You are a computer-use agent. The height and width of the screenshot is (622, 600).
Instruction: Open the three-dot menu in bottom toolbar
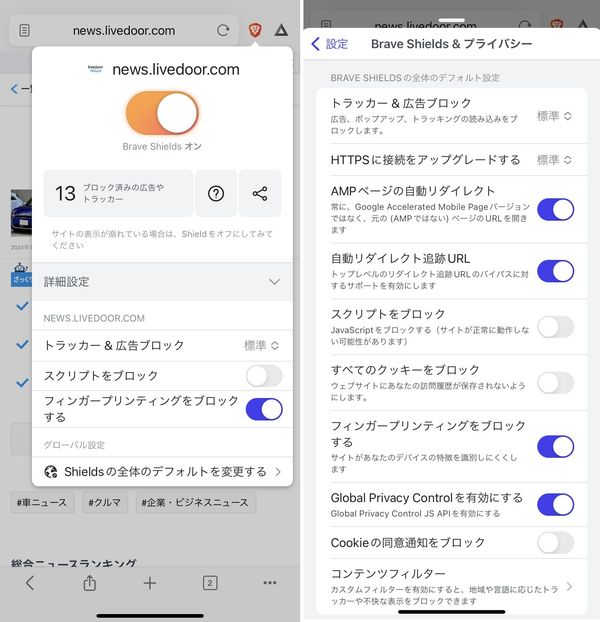(270, 583)
